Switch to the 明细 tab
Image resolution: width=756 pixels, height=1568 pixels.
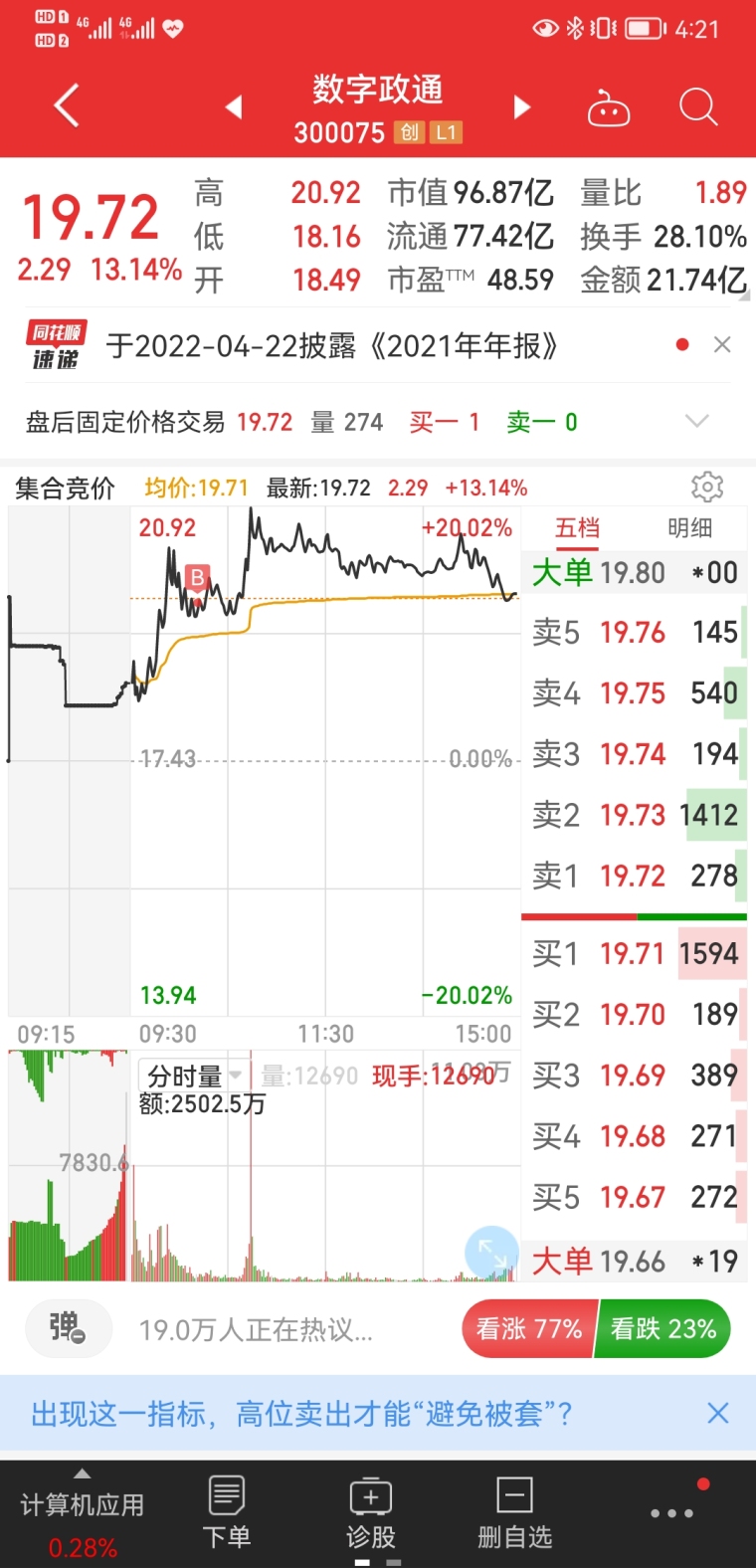(689, 528)
